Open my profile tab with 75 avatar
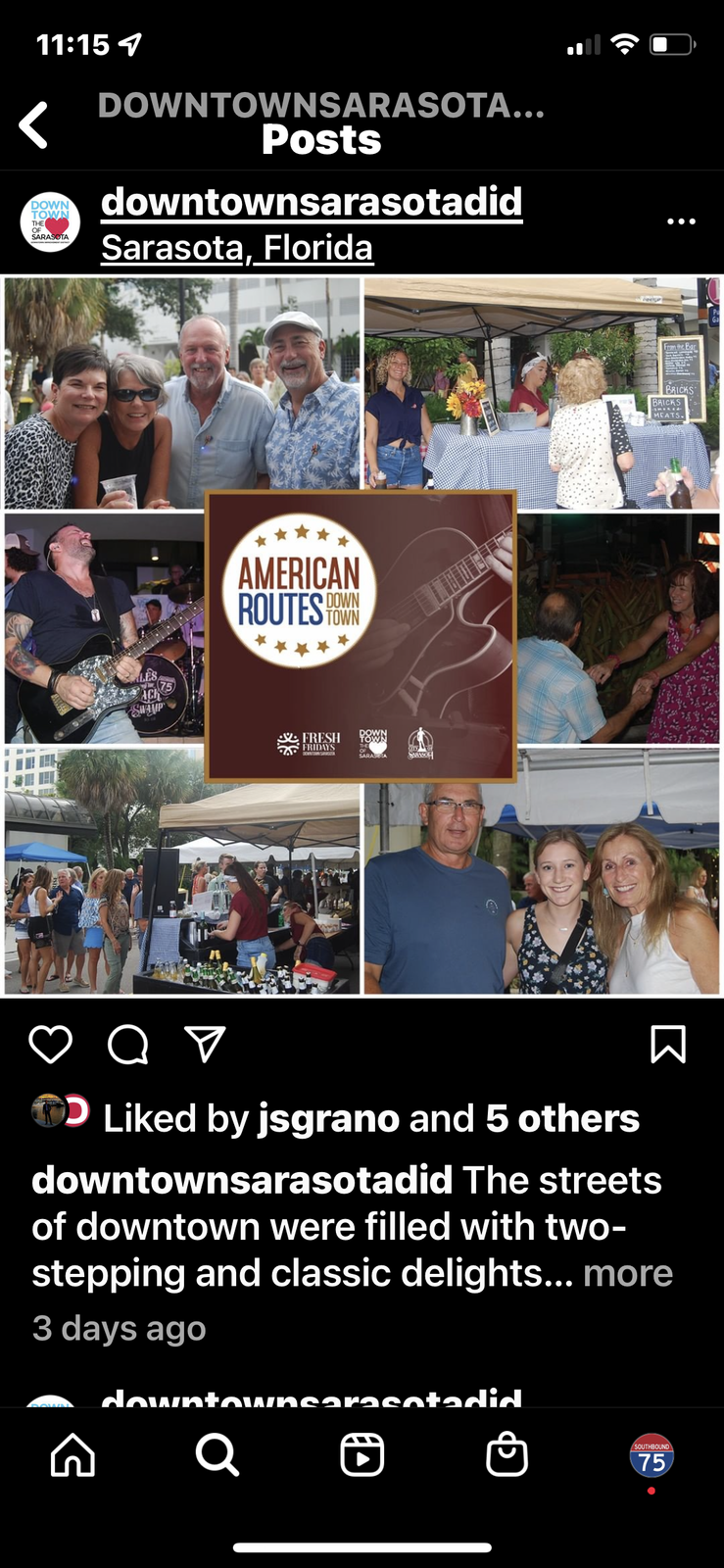 (x=652, y=1459)
